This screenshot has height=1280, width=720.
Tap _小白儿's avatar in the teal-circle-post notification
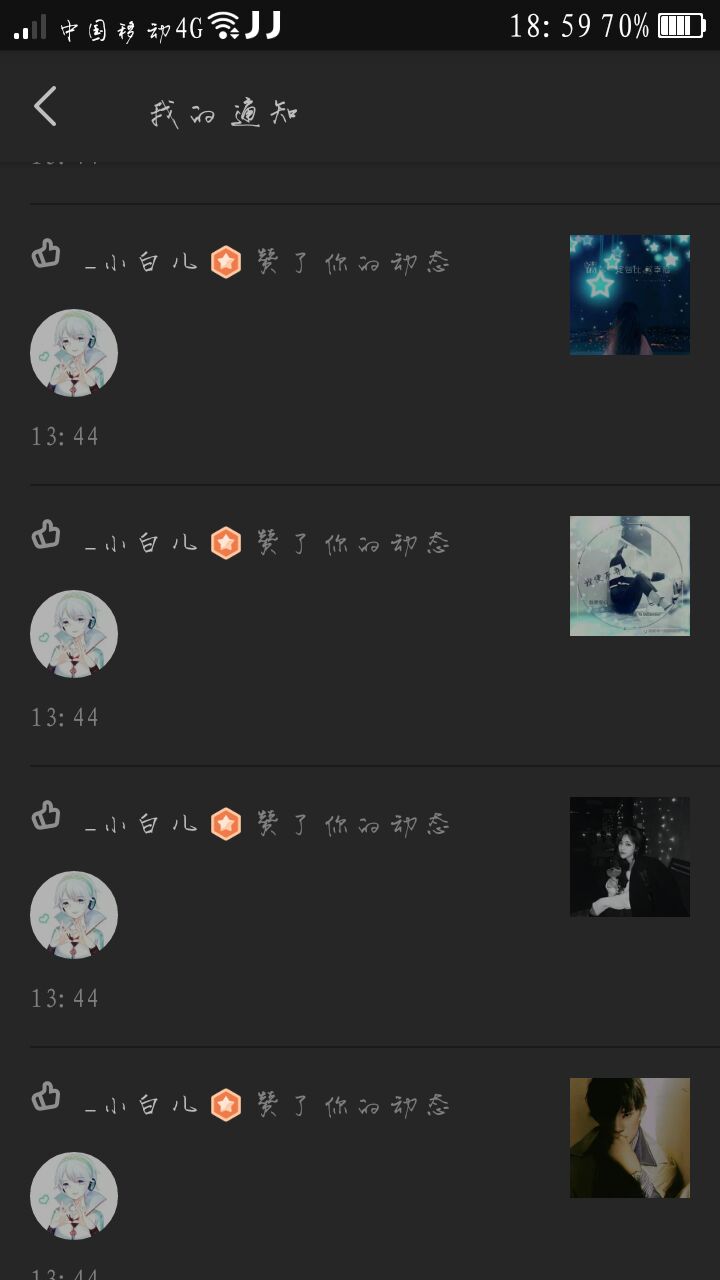point(74,634)
